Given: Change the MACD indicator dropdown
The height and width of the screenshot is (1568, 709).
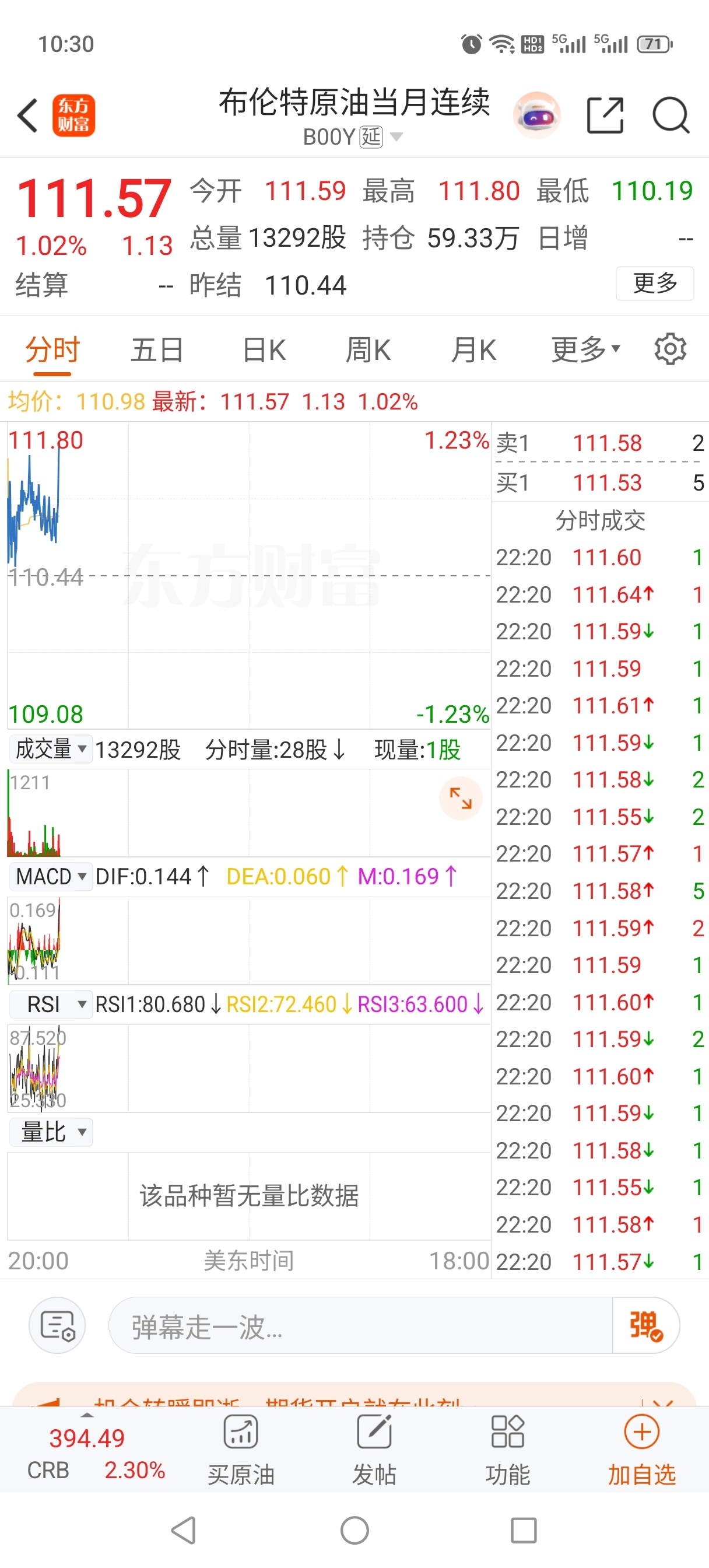Looking at the screenshot, I should coord(51,877).
